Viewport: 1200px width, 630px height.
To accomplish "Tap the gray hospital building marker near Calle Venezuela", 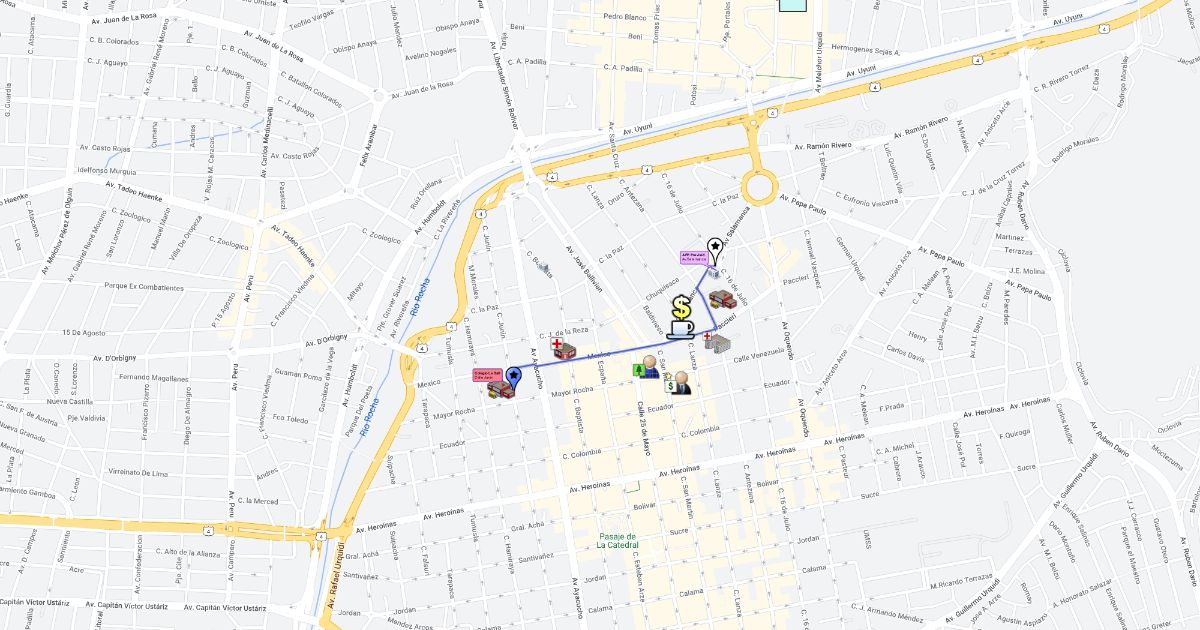I will 717,342.
